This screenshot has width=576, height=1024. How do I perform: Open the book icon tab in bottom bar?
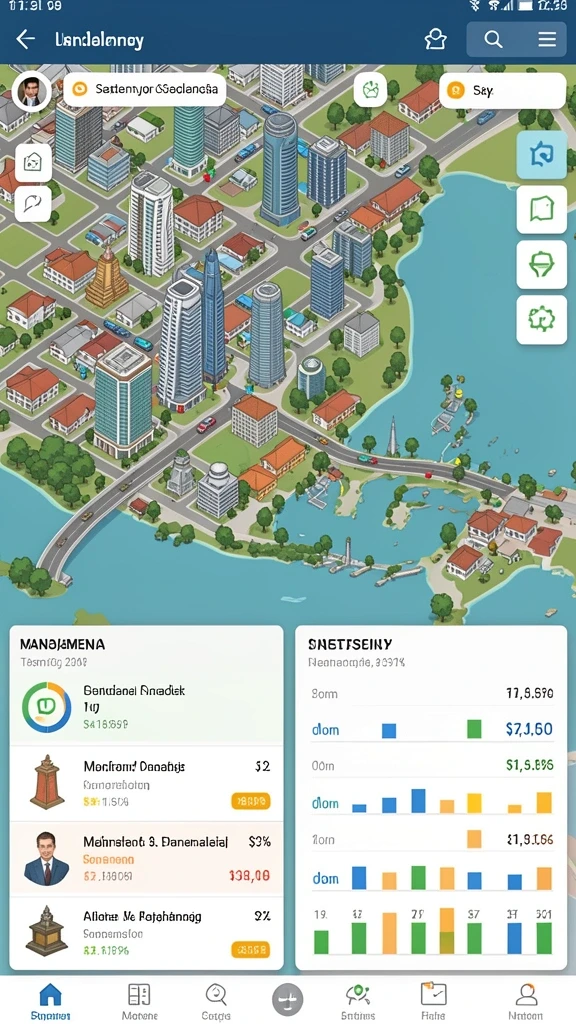pyautogui.click(x=139, y=1001)
